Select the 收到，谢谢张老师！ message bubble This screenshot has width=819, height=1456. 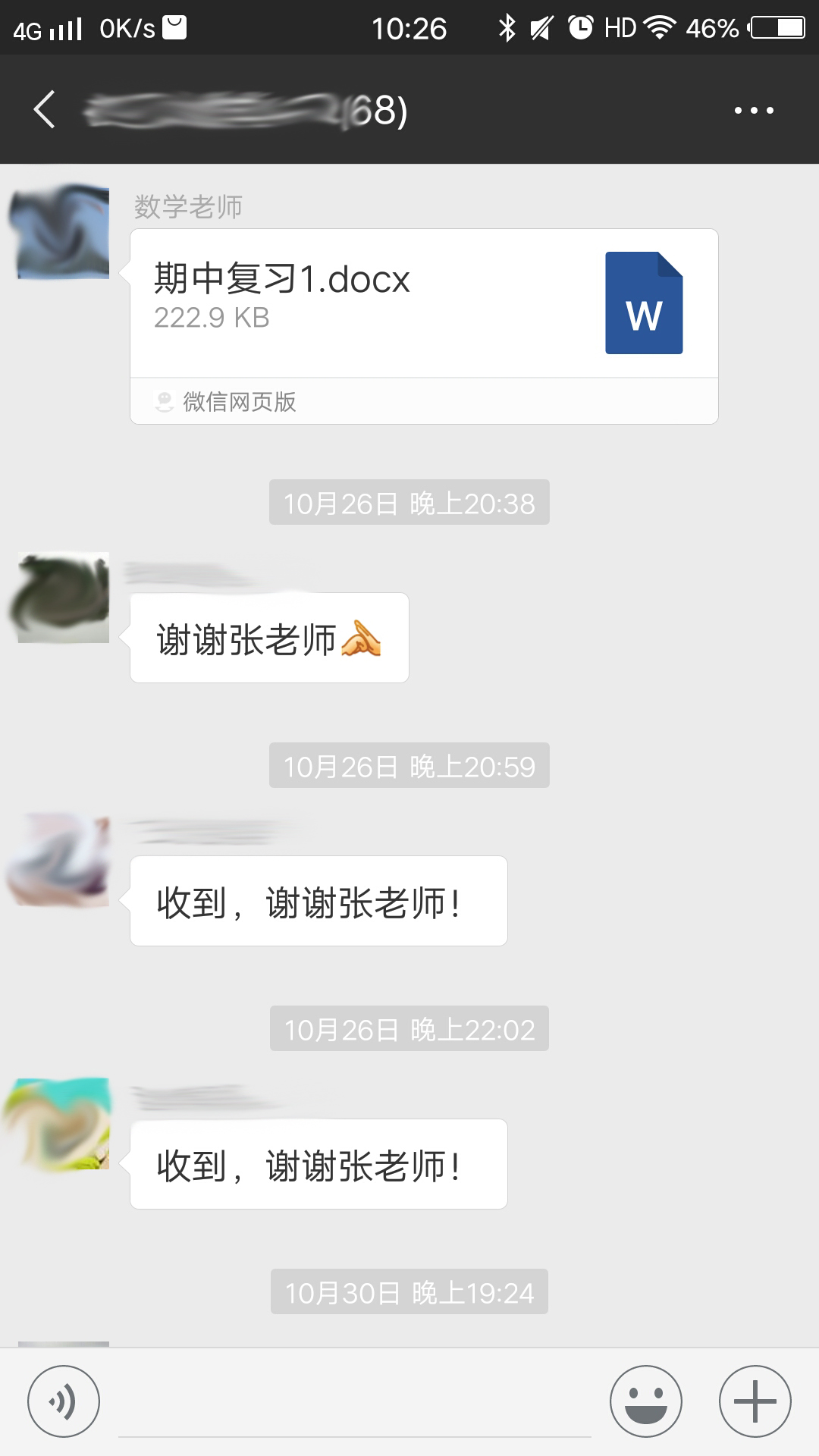[x=318, y=901]
